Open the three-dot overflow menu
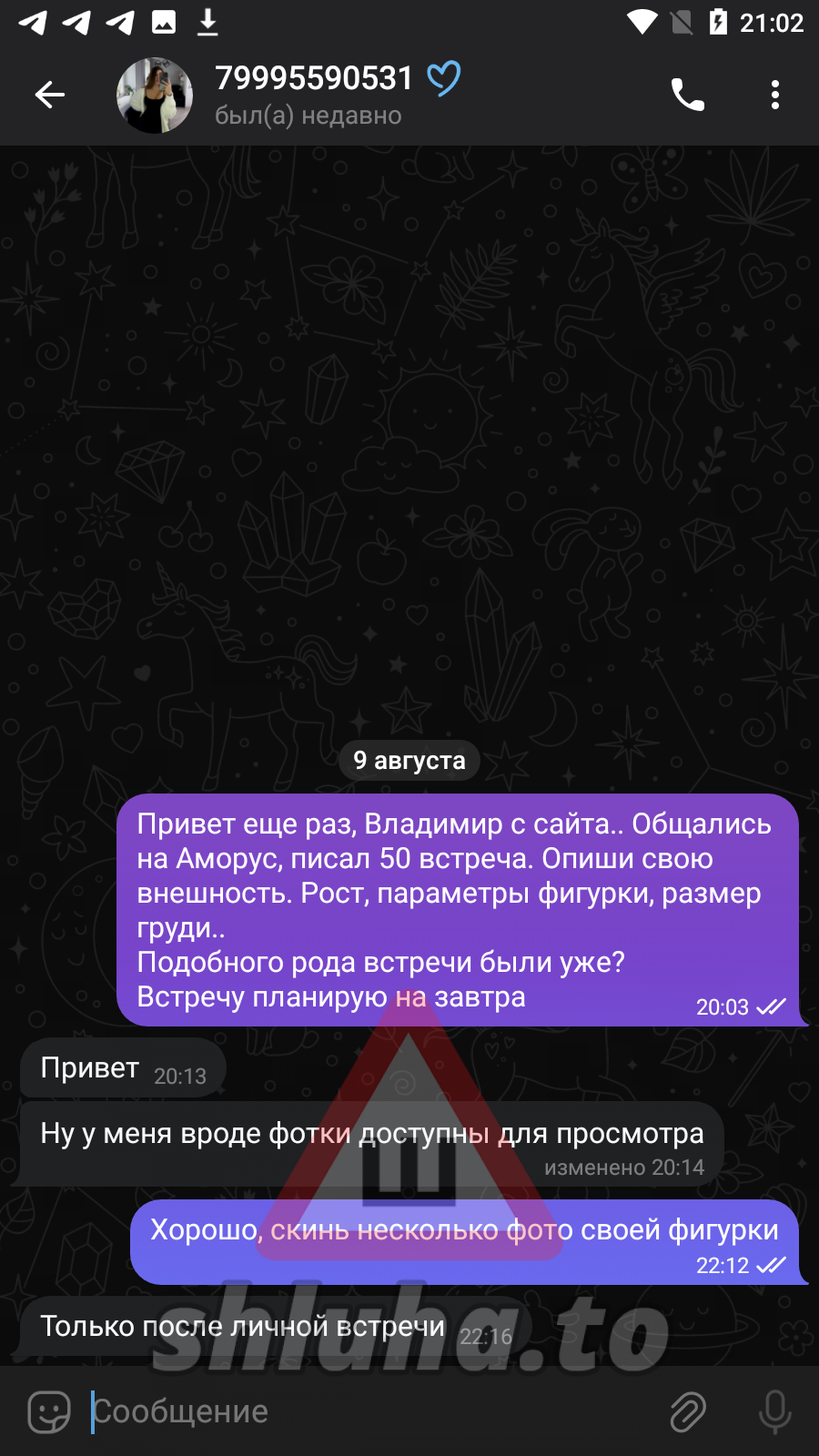819x1456 pixels. (774, 95)
